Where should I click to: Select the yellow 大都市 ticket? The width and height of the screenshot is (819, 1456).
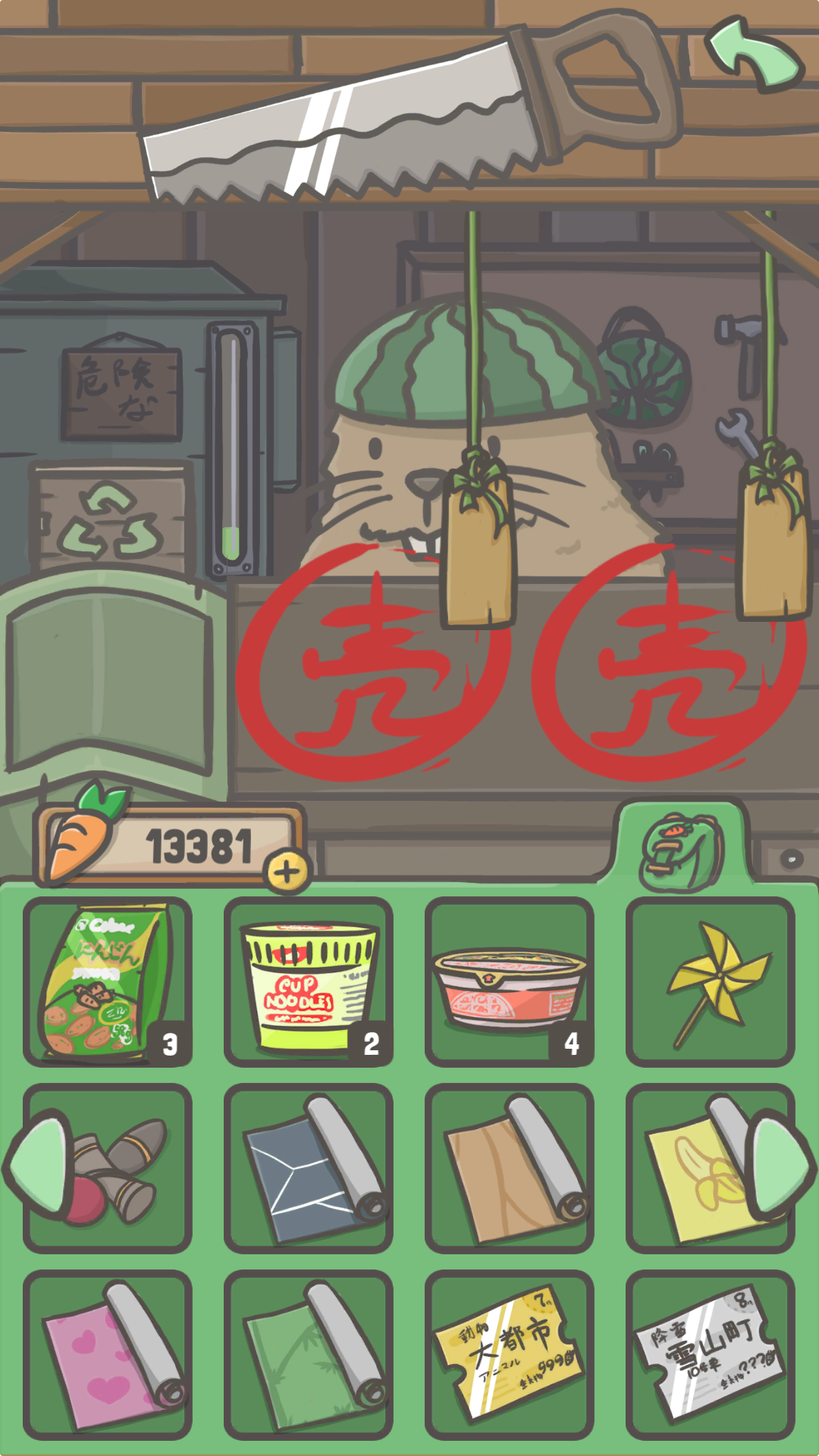click(x=509, y=1355)
